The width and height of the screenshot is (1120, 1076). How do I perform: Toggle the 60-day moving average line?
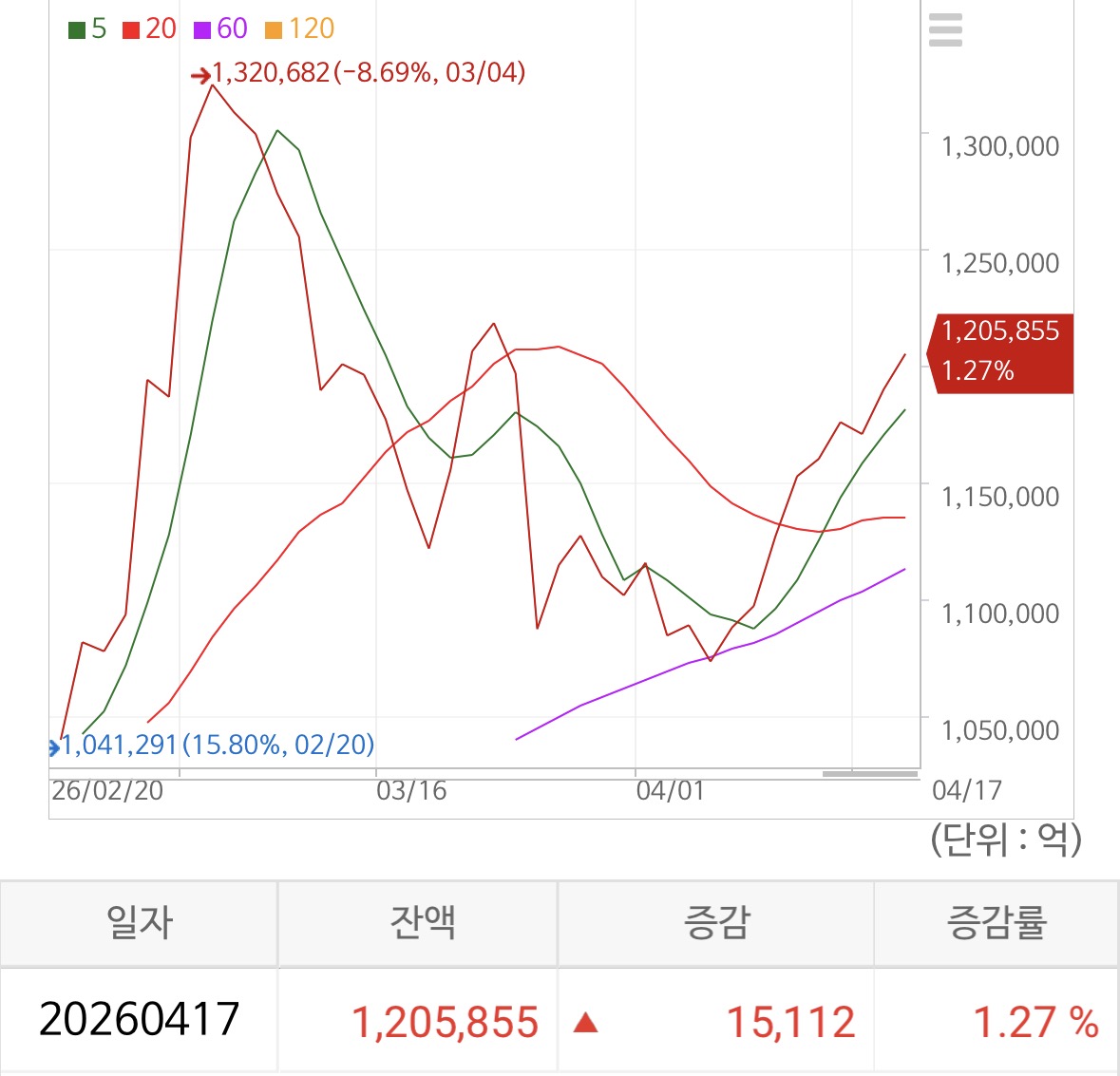coord(220,28)
